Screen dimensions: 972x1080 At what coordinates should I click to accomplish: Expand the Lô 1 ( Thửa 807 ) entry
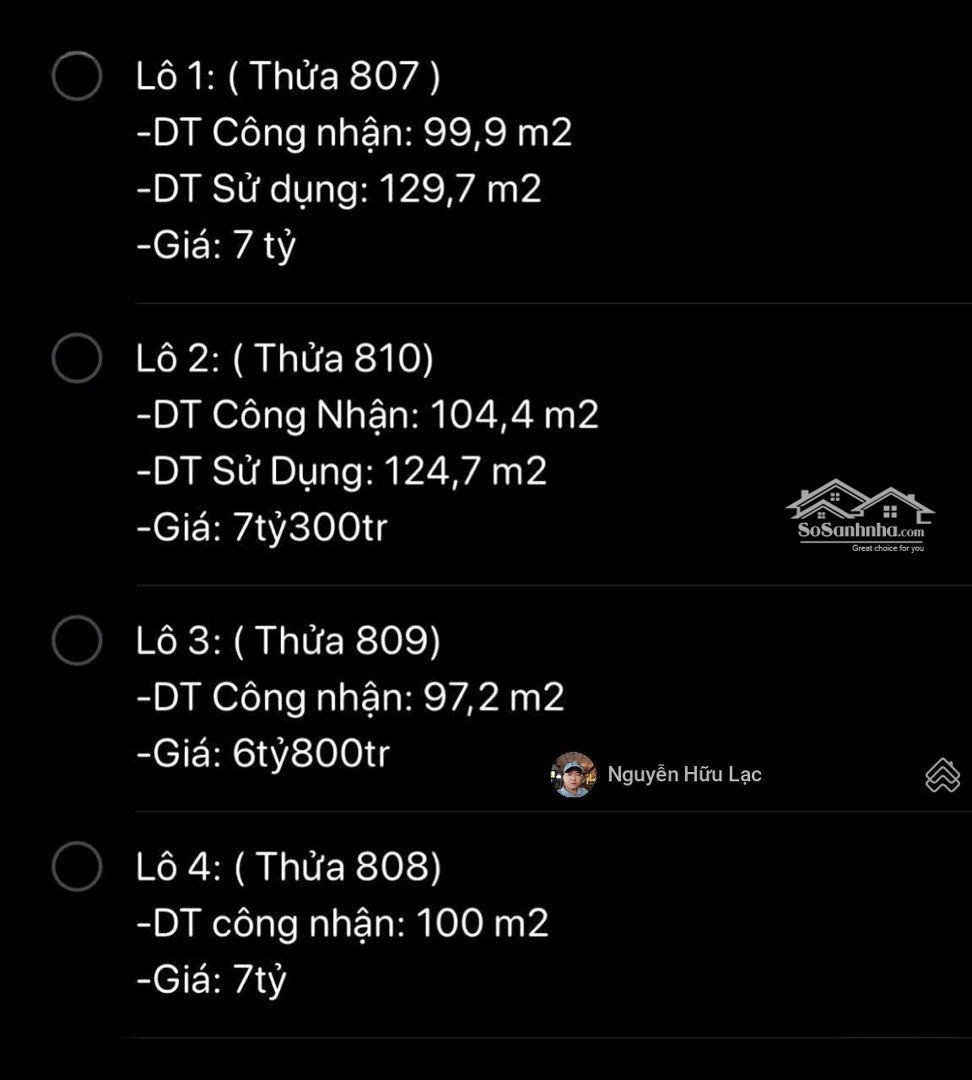pyautogui.click(x=288, y=74)
